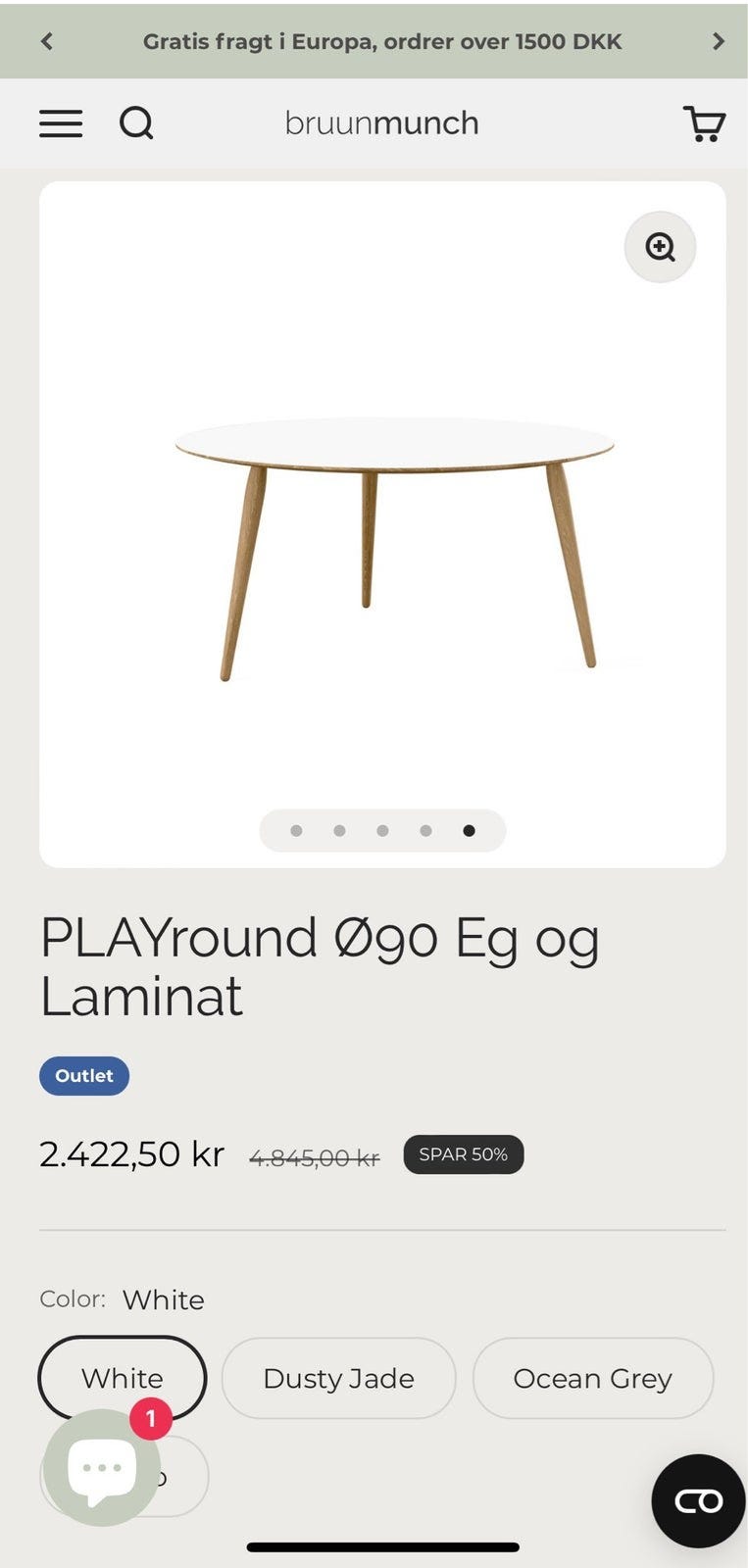Viewport: 748px width, 1568px height.
Task: Open the black accessibility widget button
Action: click(698, 1500)
